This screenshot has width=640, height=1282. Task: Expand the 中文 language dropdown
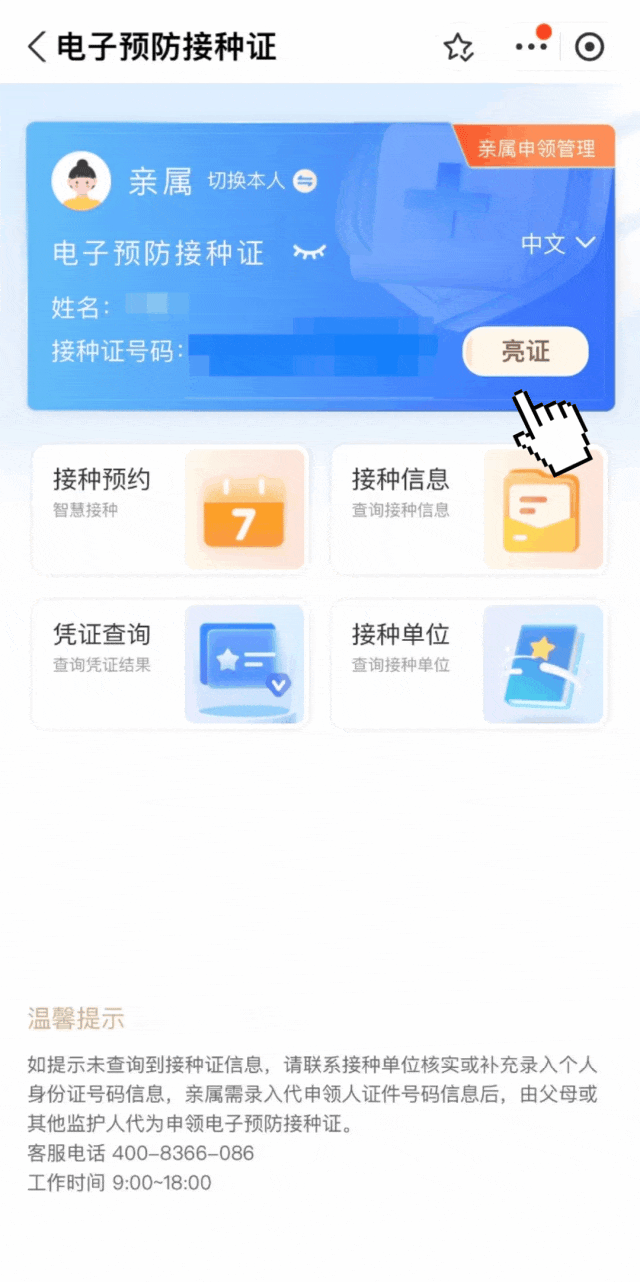pos(558,243)
